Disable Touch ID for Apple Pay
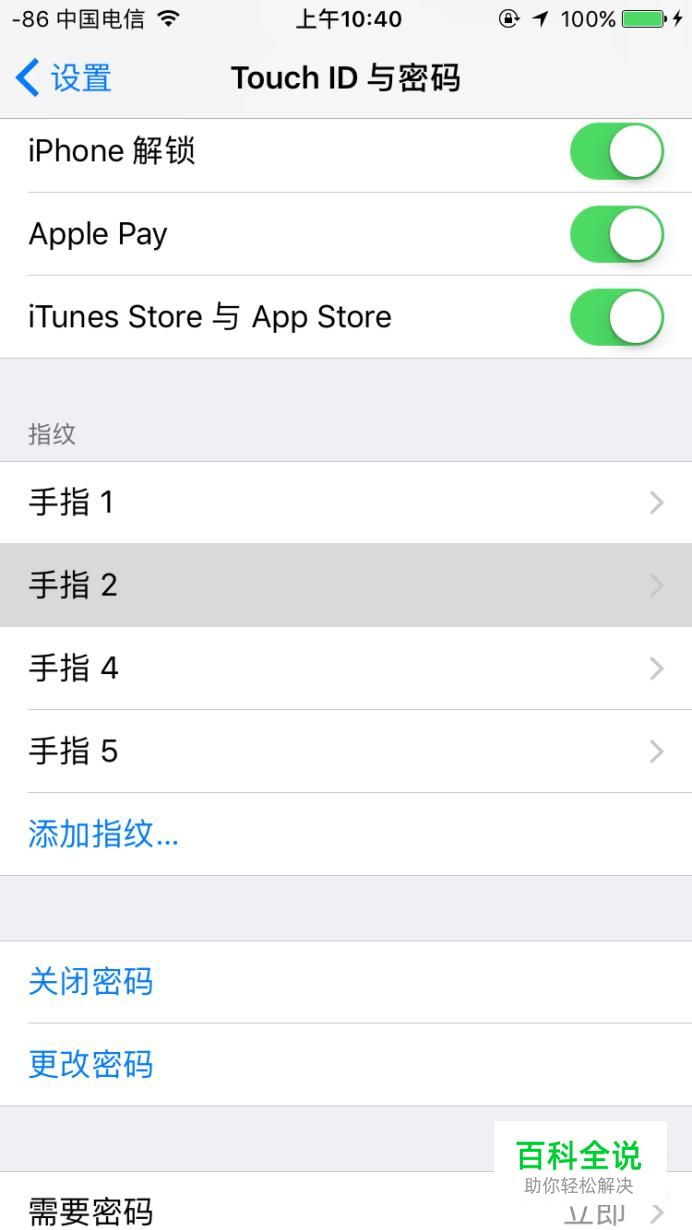 (617, 234)
